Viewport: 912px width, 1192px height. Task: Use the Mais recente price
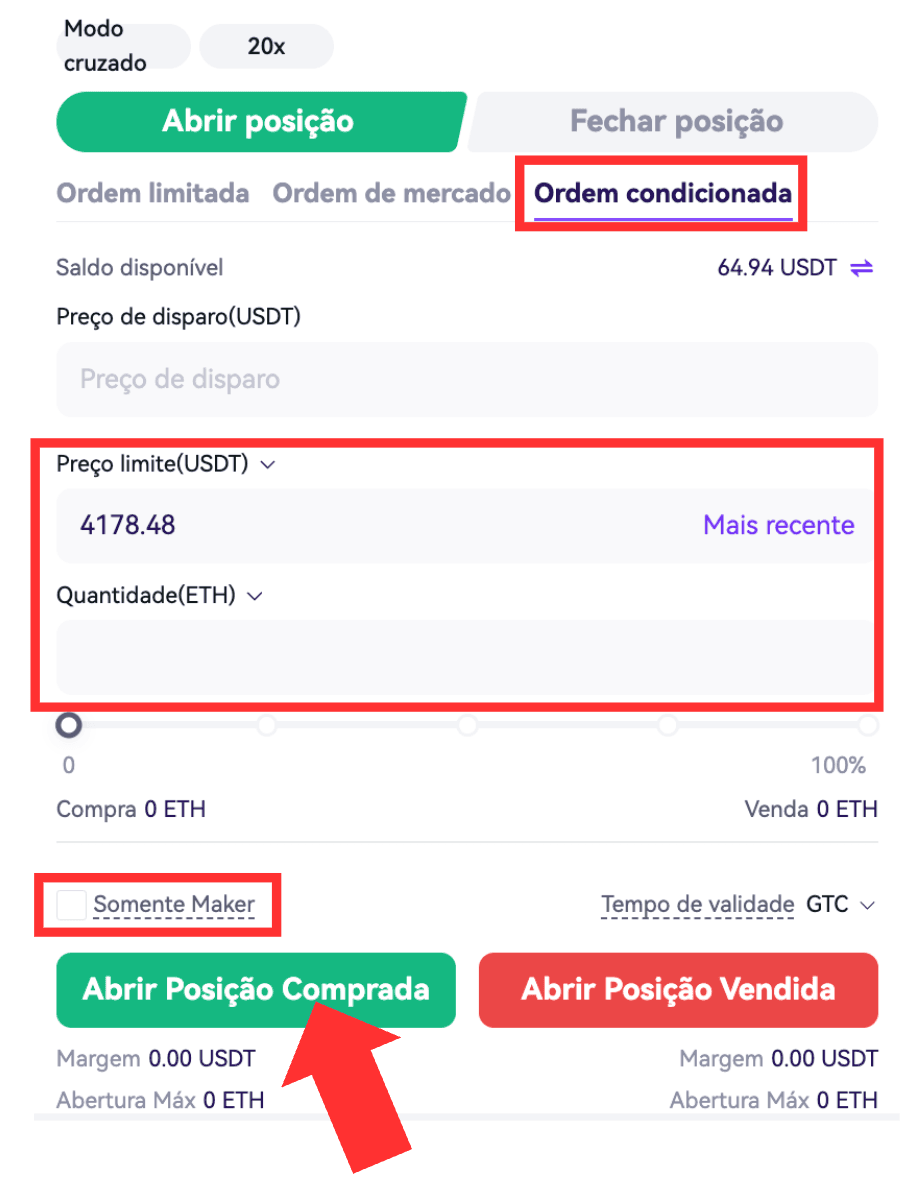(x=778, y=525)
